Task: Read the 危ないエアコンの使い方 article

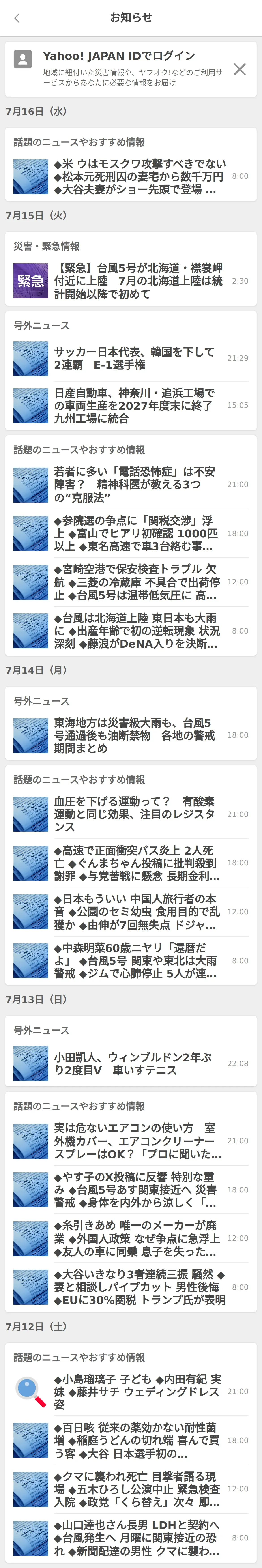Action: point(134,1141)
